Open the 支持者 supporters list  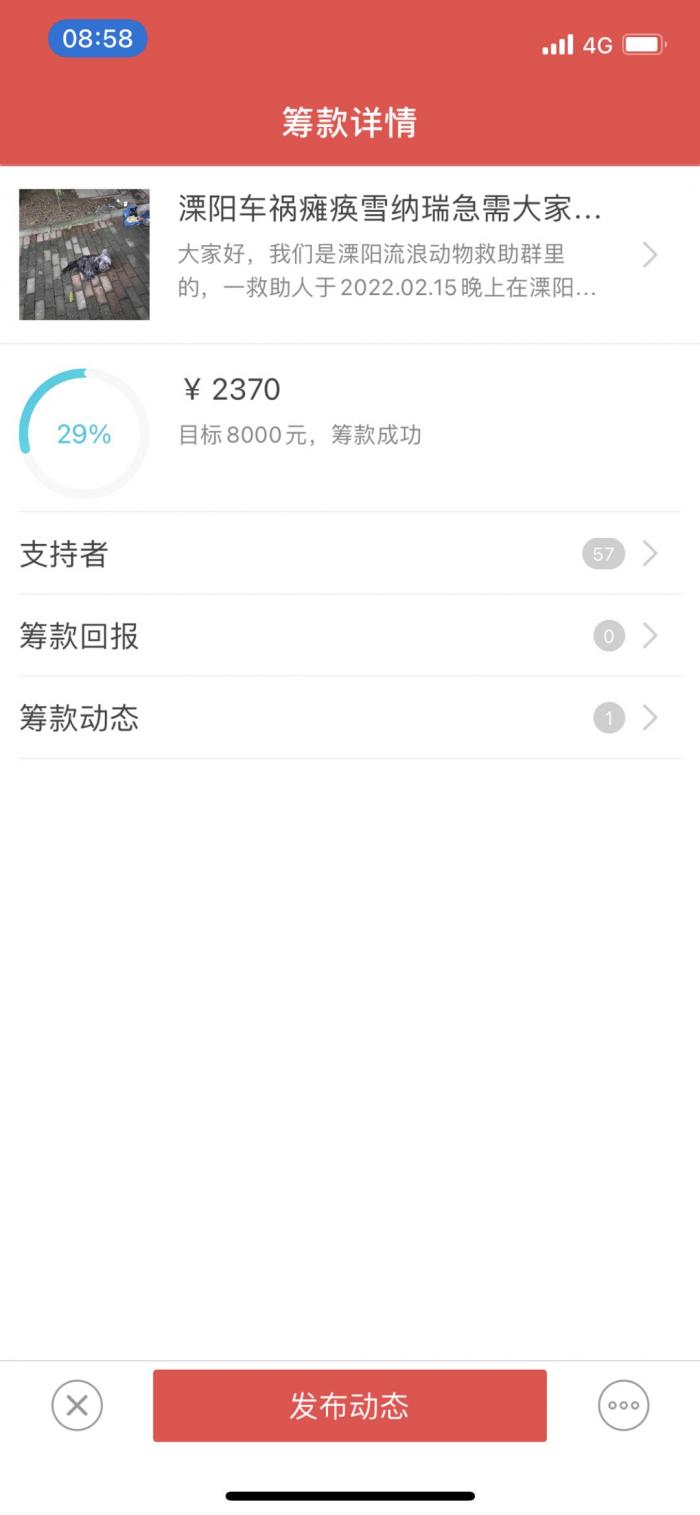(350, 553)
